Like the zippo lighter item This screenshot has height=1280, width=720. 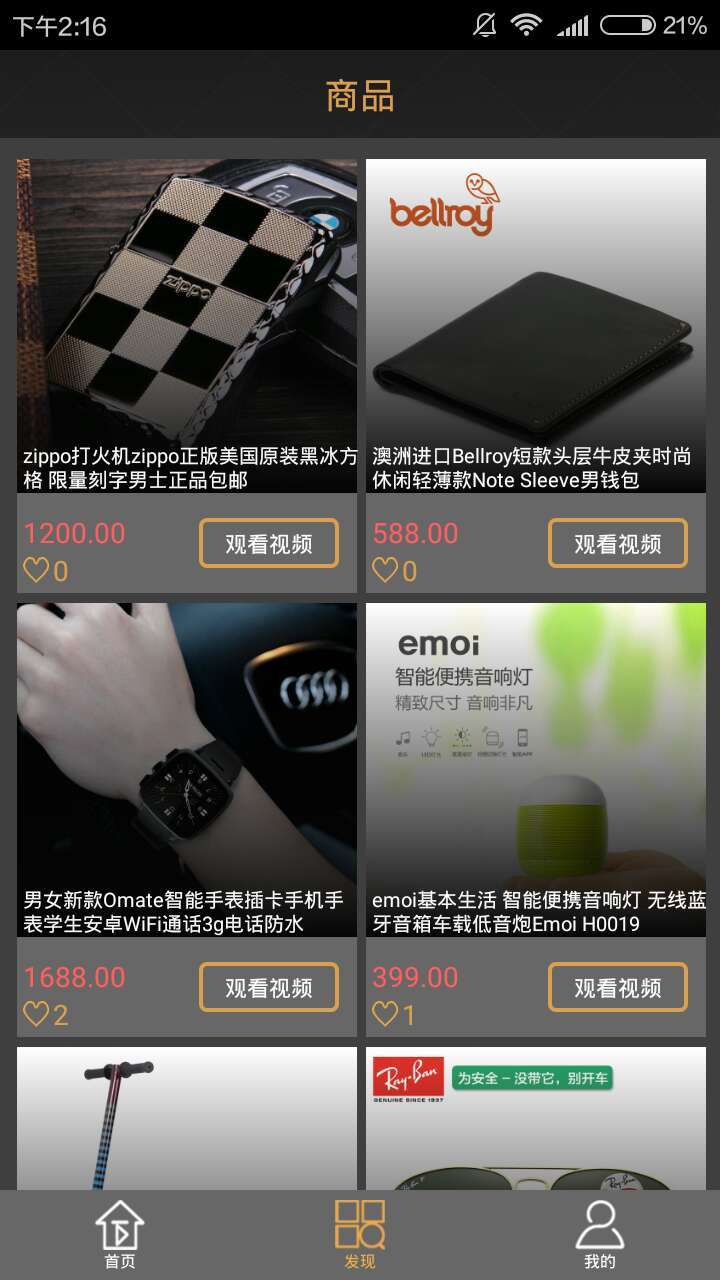[x=37, y=571]
